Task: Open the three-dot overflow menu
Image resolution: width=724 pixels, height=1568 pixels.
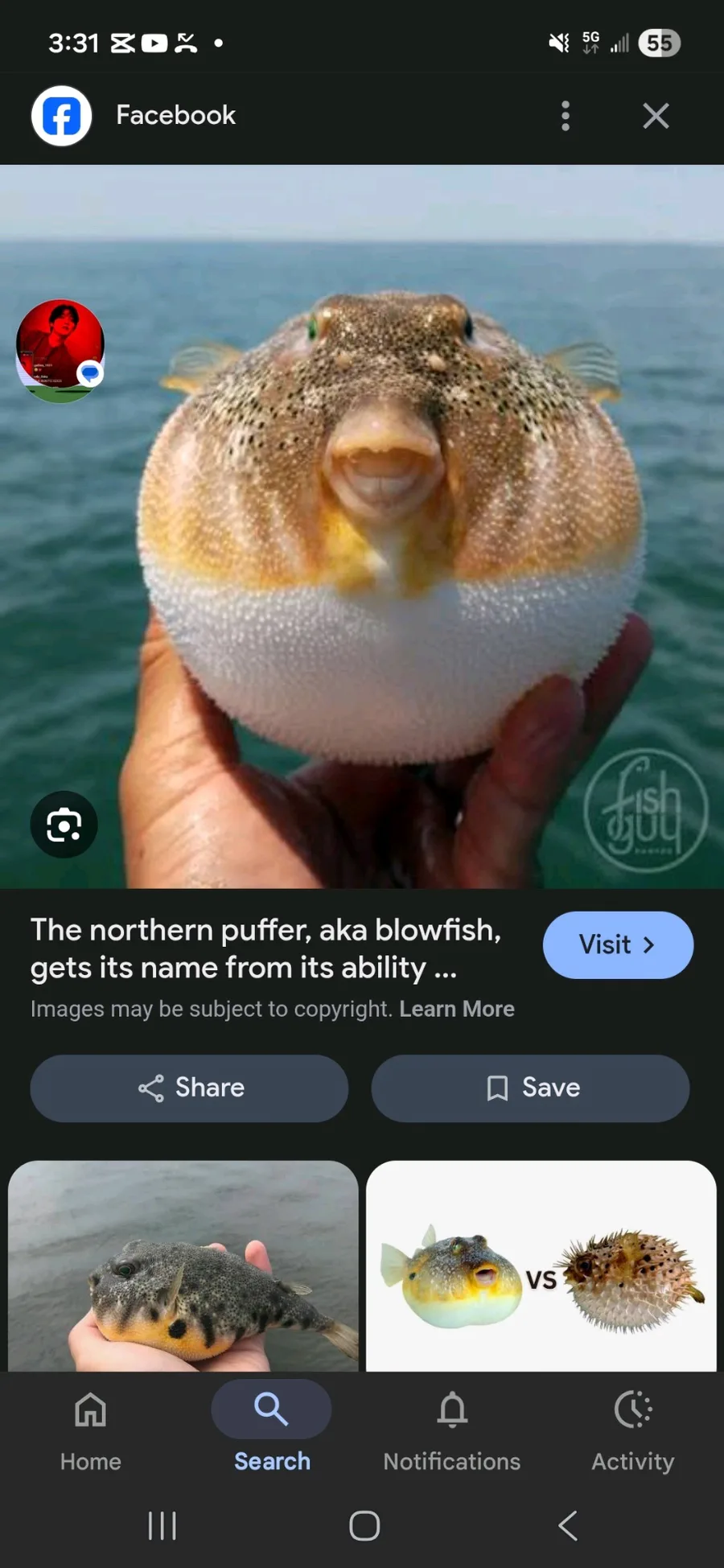Action: click(566, 116)
